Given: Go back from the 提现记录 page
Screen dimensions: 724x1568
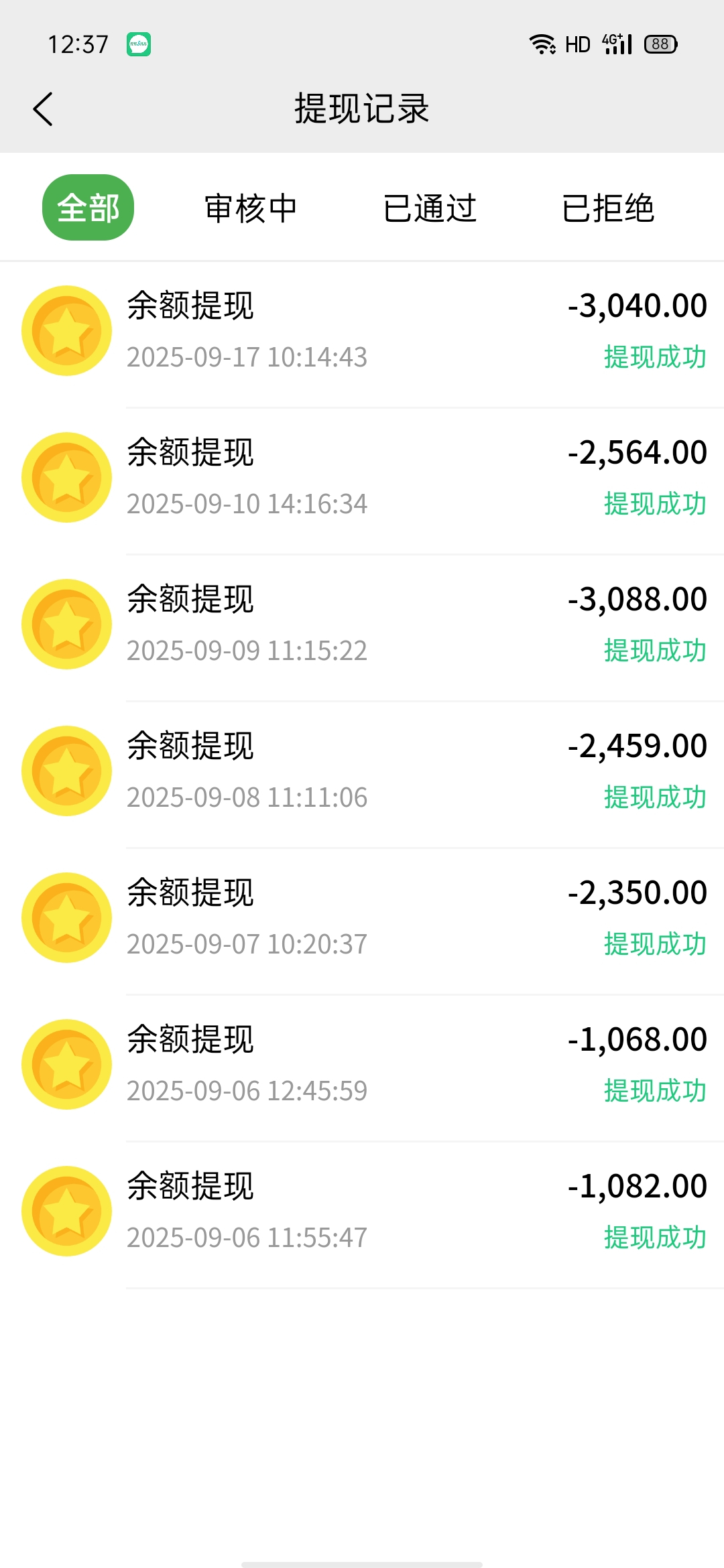Looking at the screenshot, I should pyautogui.click(x=43, y=109).
